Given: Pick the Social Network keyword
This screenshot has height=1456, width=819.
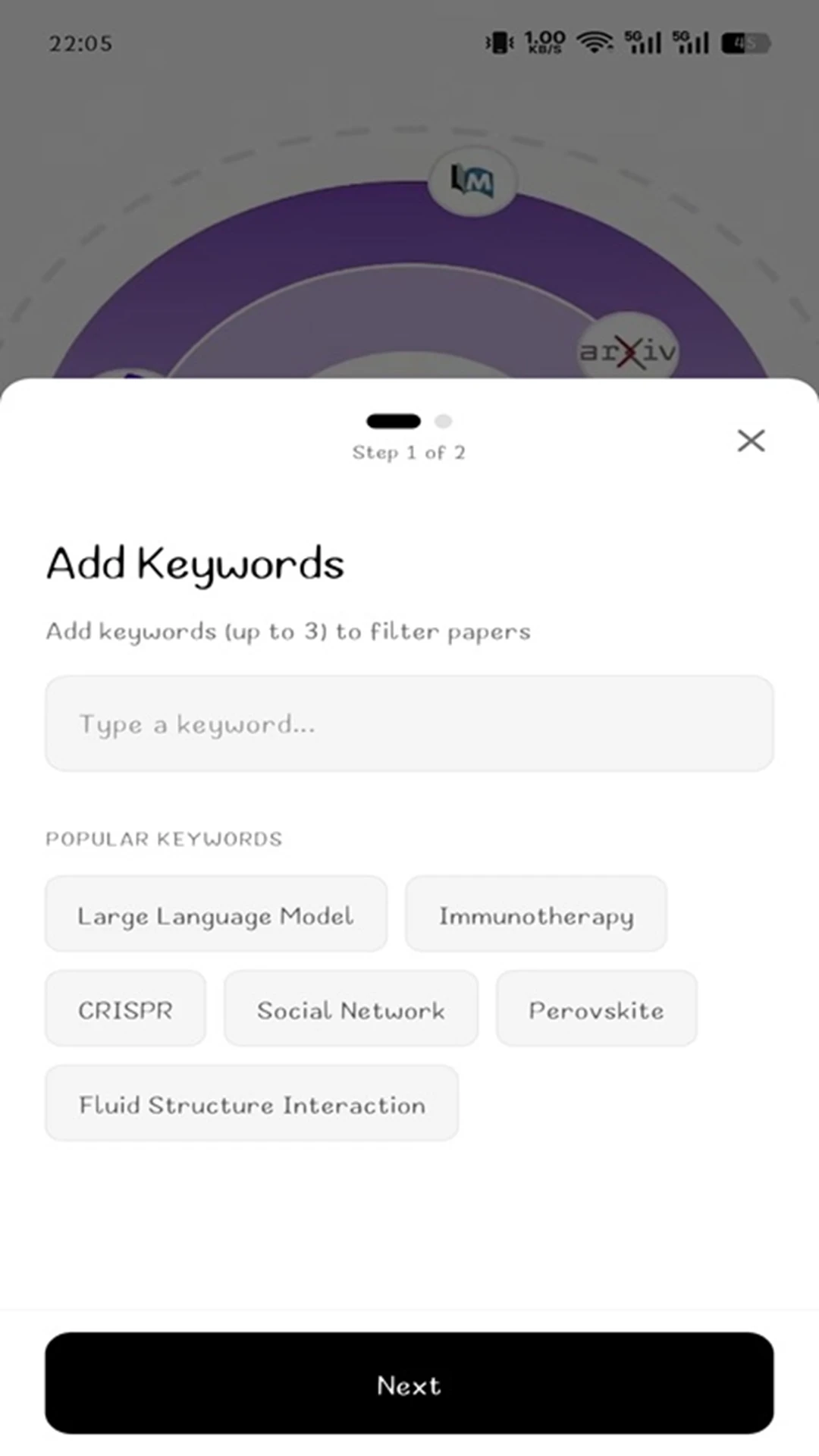Looking at the screenshot, I should 351,1009.
